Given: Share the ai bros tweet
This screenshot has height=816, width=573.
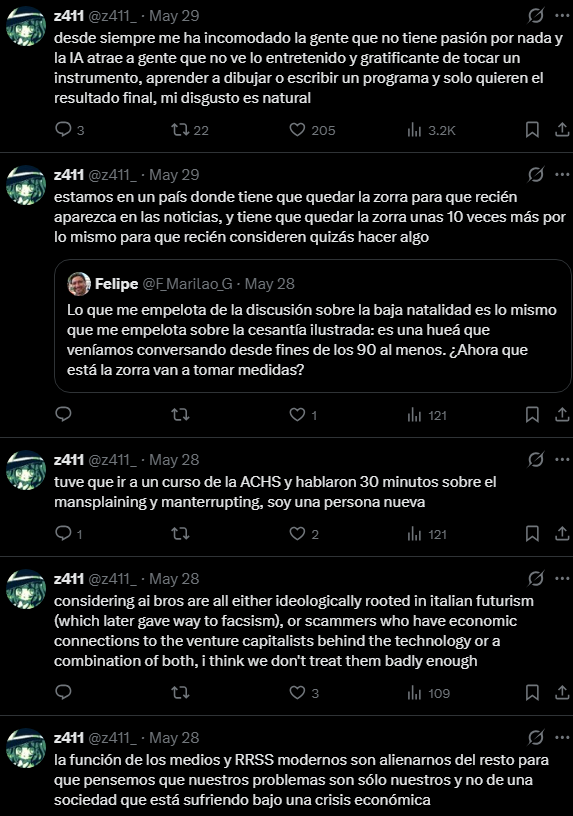Looking at the screenshot, I should pyautogui.click(x=562, y=693).
